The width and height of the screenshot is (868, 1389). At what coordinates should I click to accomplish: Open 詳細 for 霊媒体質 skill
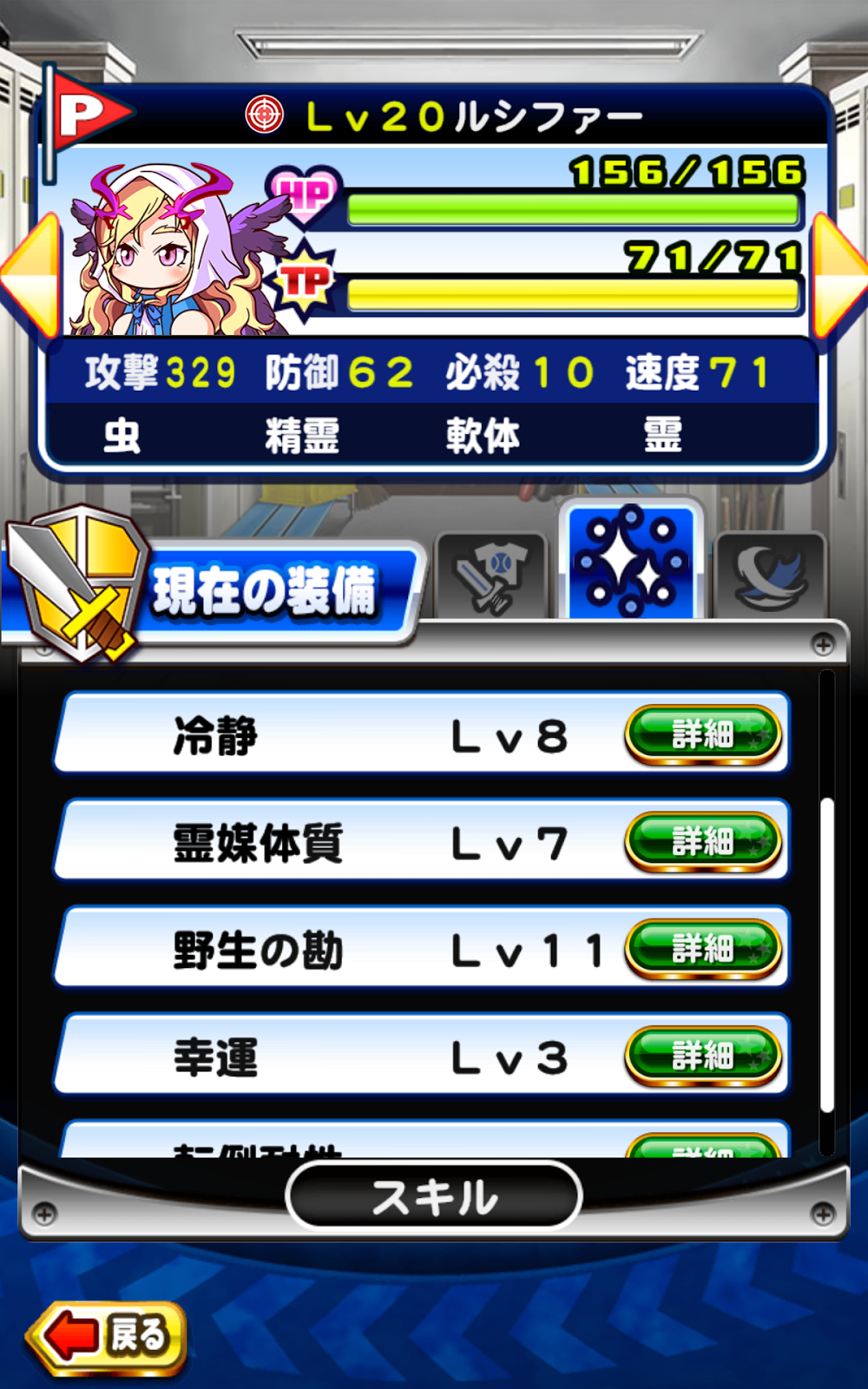click(x=703, y=841)
